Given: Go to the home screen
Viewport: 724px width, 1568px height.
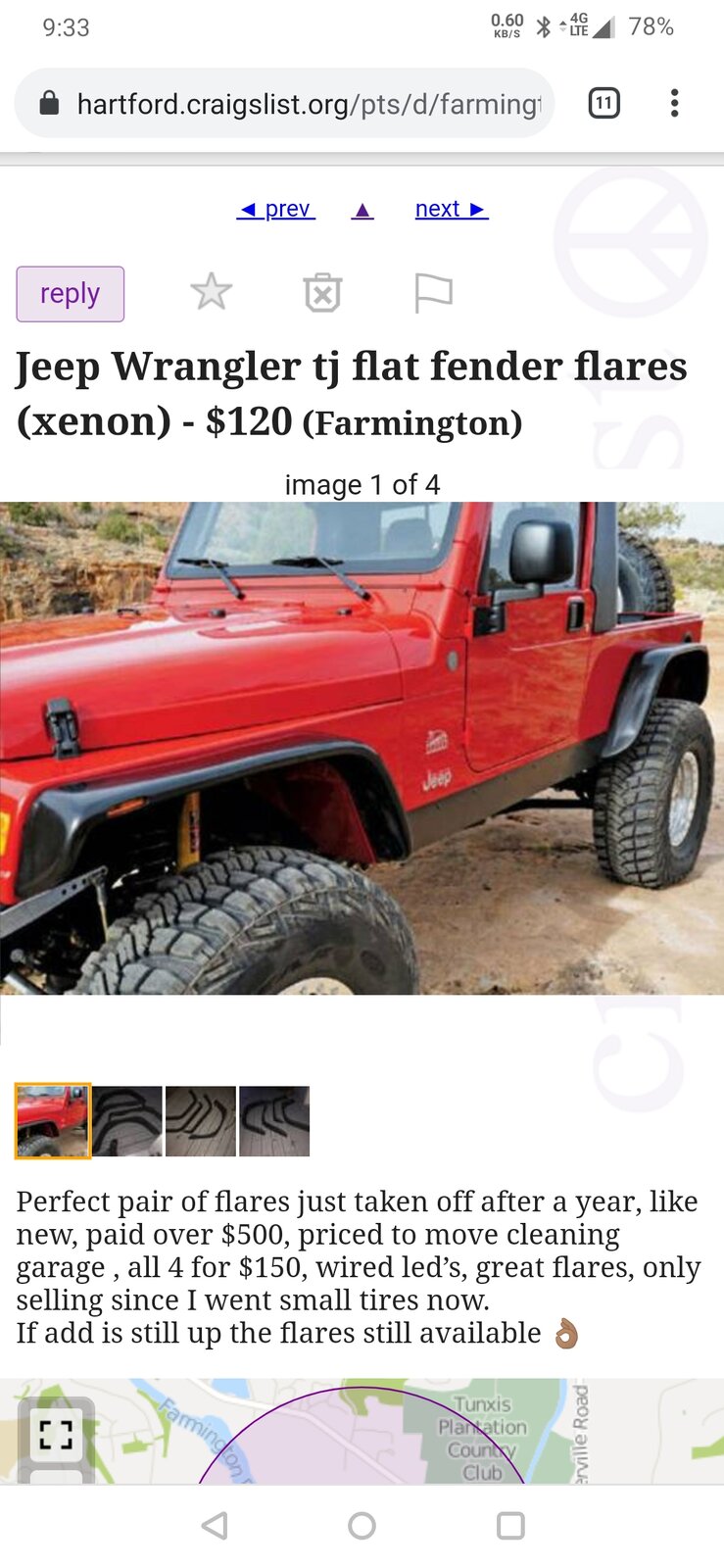Looking at the screenshot, I should [362, 1525].
